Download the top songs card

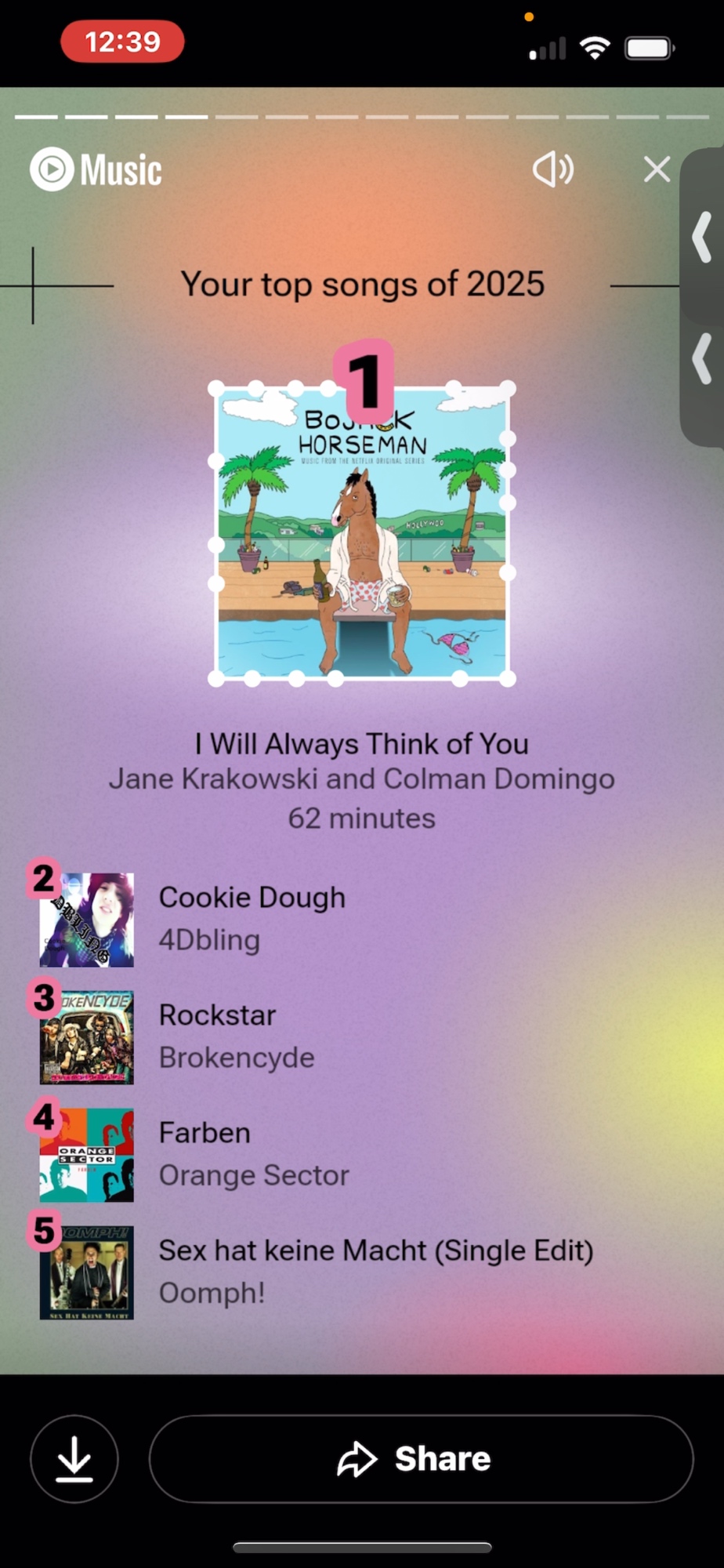coord(74,1459)
